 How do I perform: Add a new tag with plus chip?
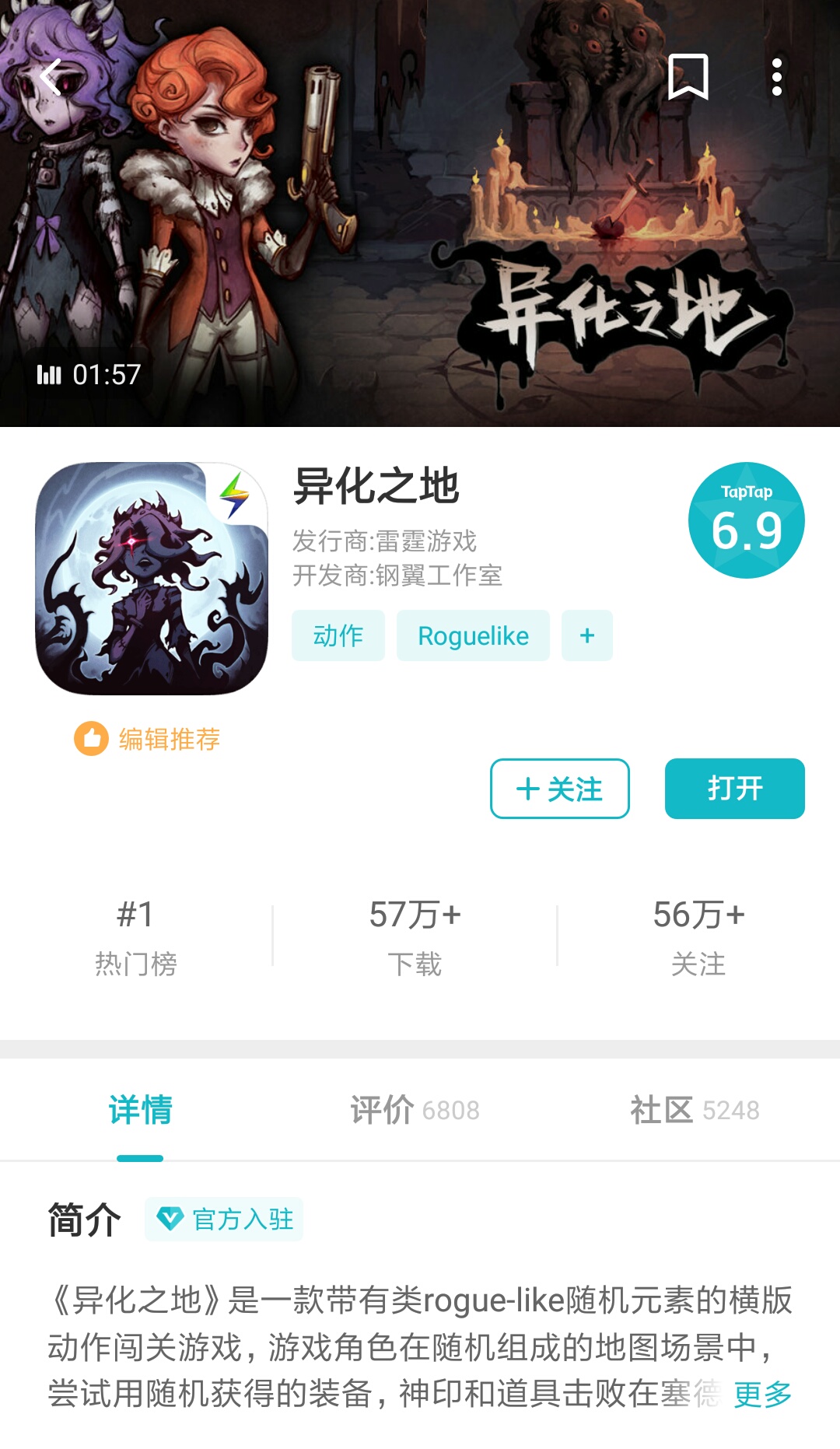[587, 635]
